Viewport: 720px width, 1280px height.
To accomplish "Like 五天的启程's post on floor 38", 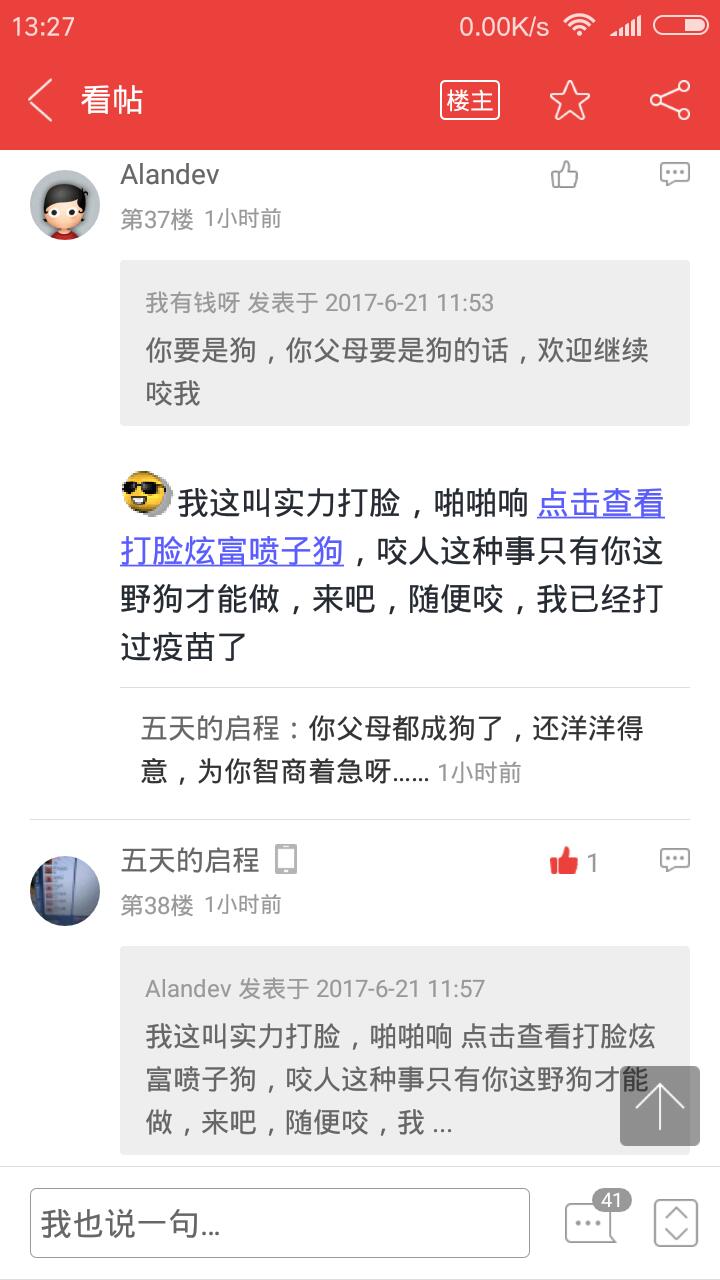I will (565, 861).
